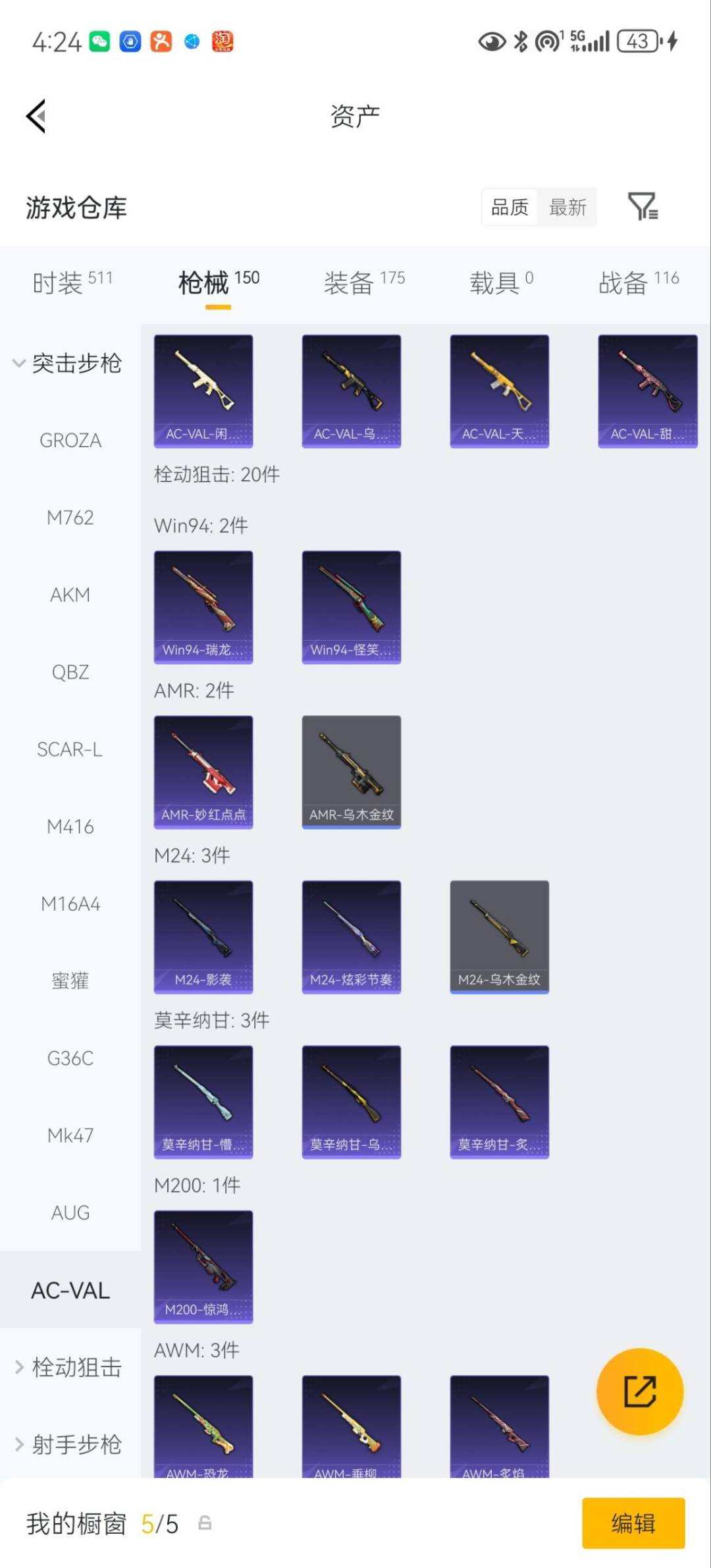
Task: Open the M200-惊鸿 skin thumbnail
Action: pyautogui.click(x=203, y=1268)
